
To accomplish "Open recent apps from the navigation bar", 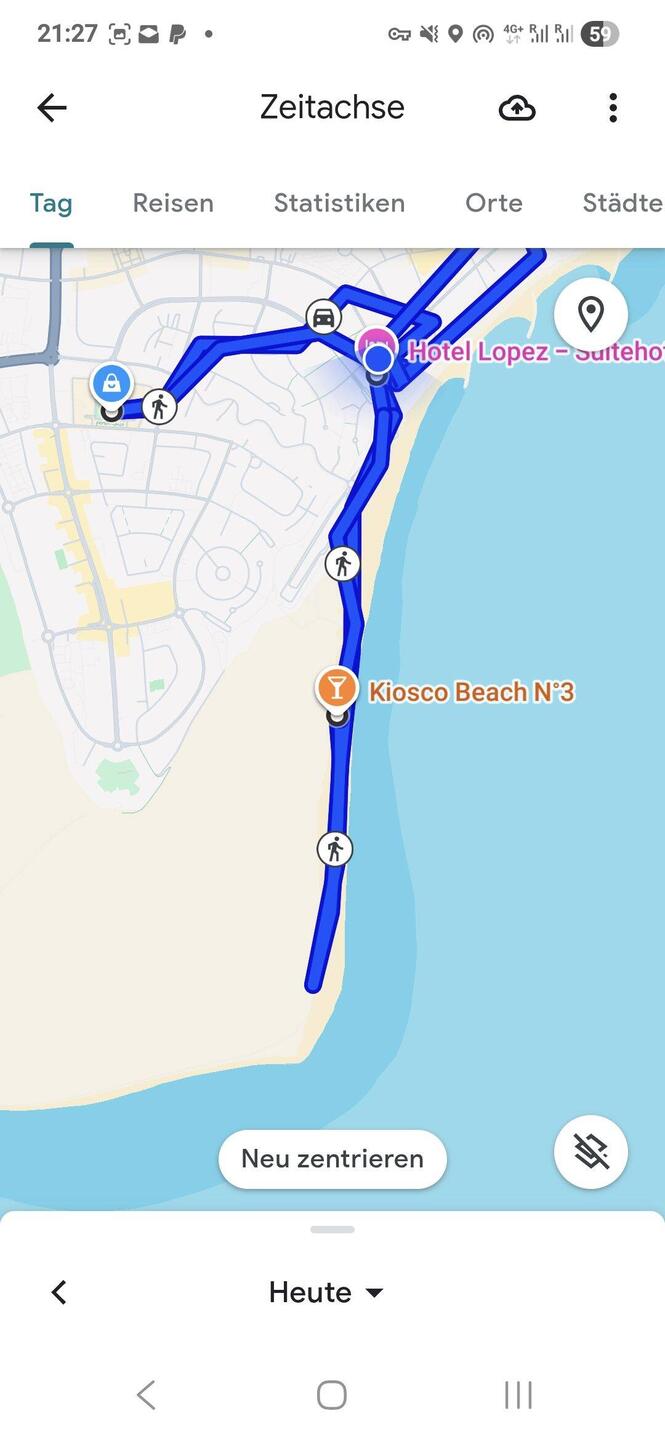I will (518, 1395).
